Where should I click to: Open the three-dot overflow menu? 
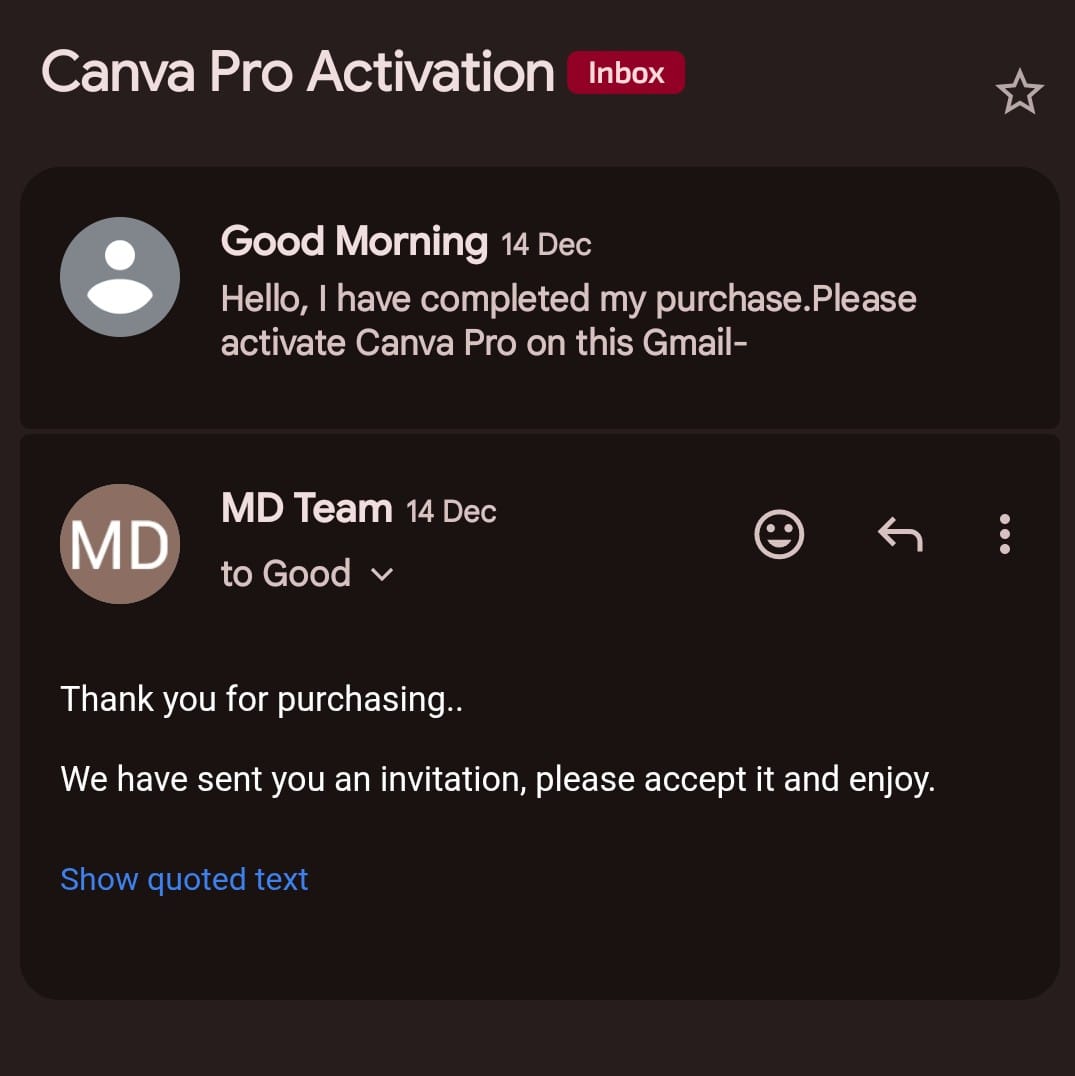point(1004,533)
